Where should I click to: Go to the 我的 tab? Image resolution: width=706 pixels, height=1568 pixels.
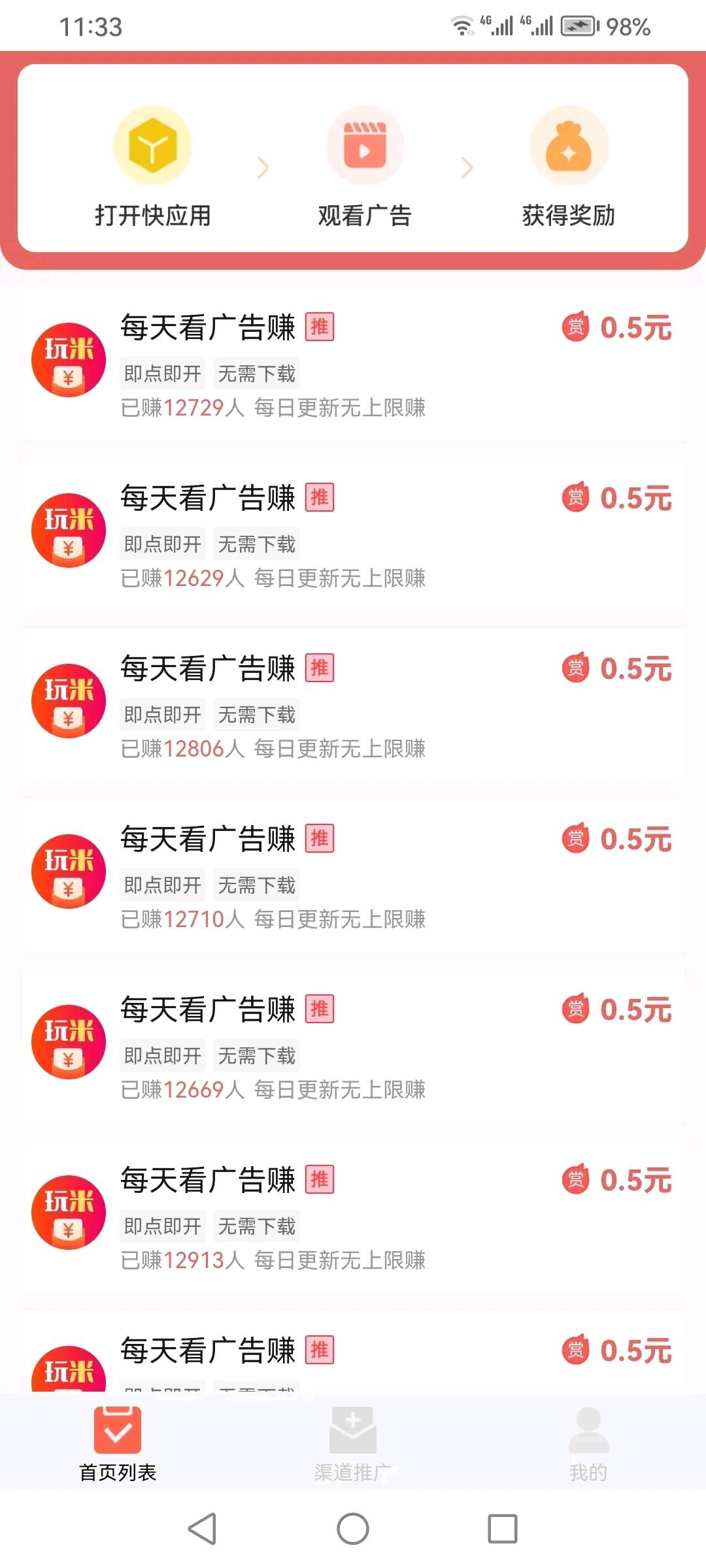pyautogui.click(x=588, y=1443)
